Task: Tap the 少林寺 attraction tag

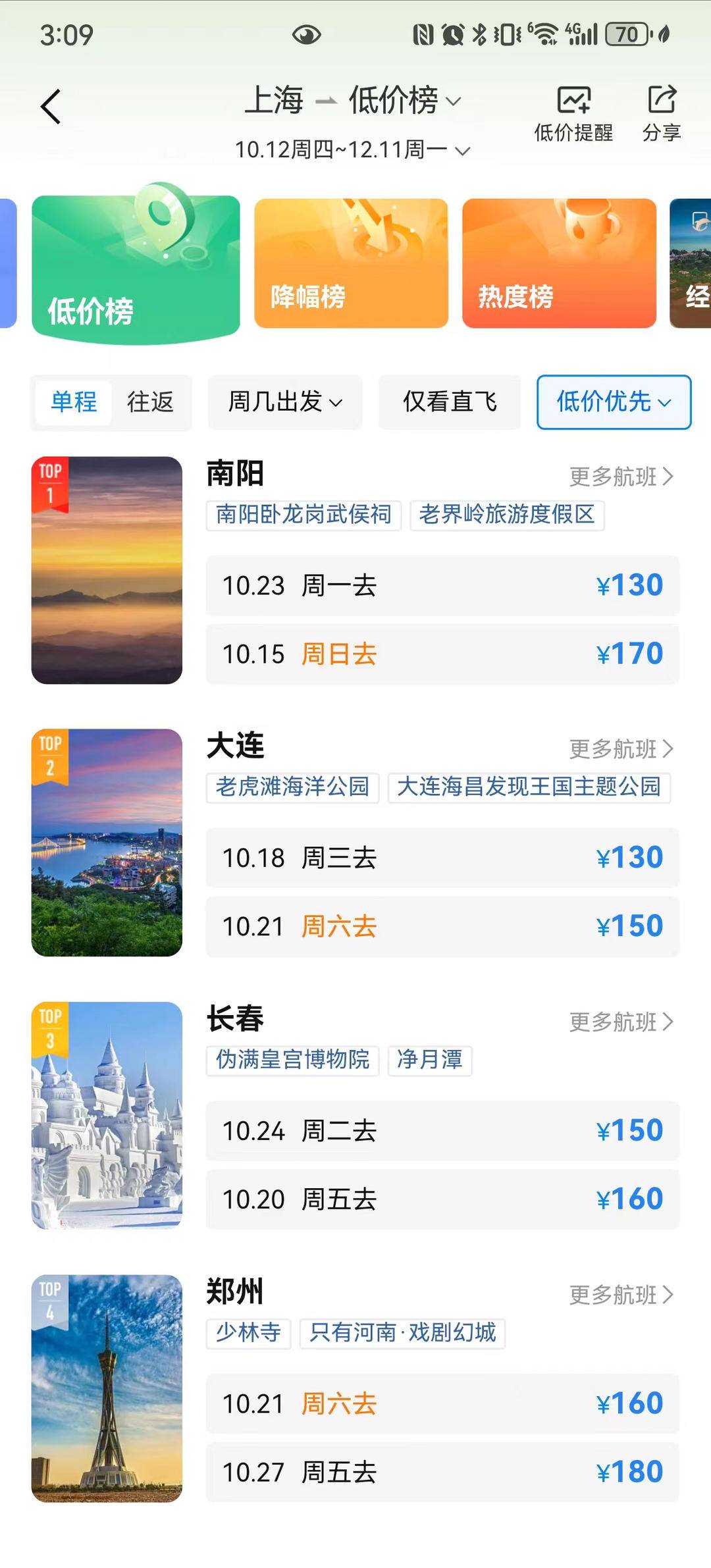Action: pos(248,1332)
